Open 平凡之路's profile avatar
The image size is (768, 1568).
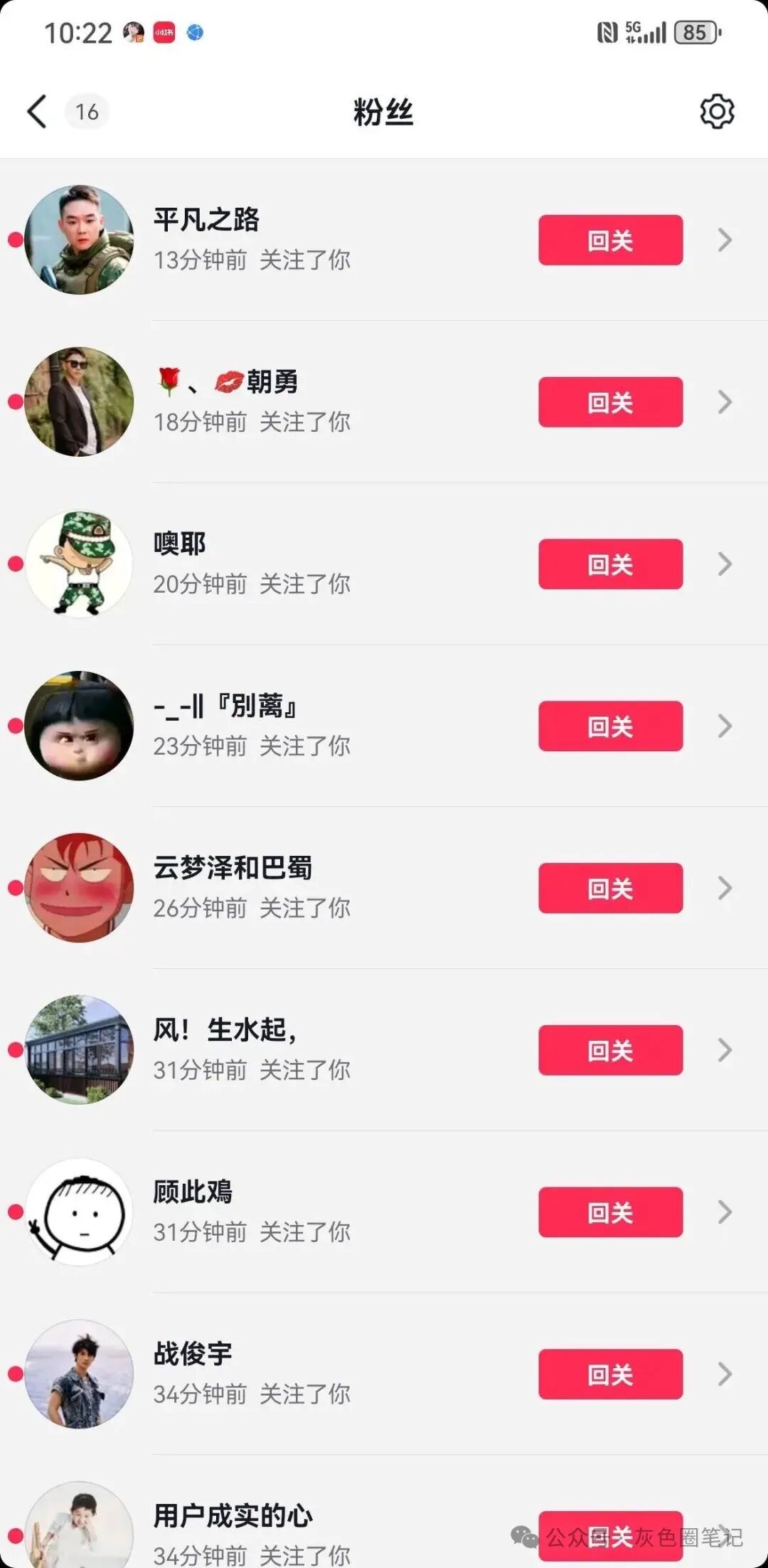coord(79,240)
